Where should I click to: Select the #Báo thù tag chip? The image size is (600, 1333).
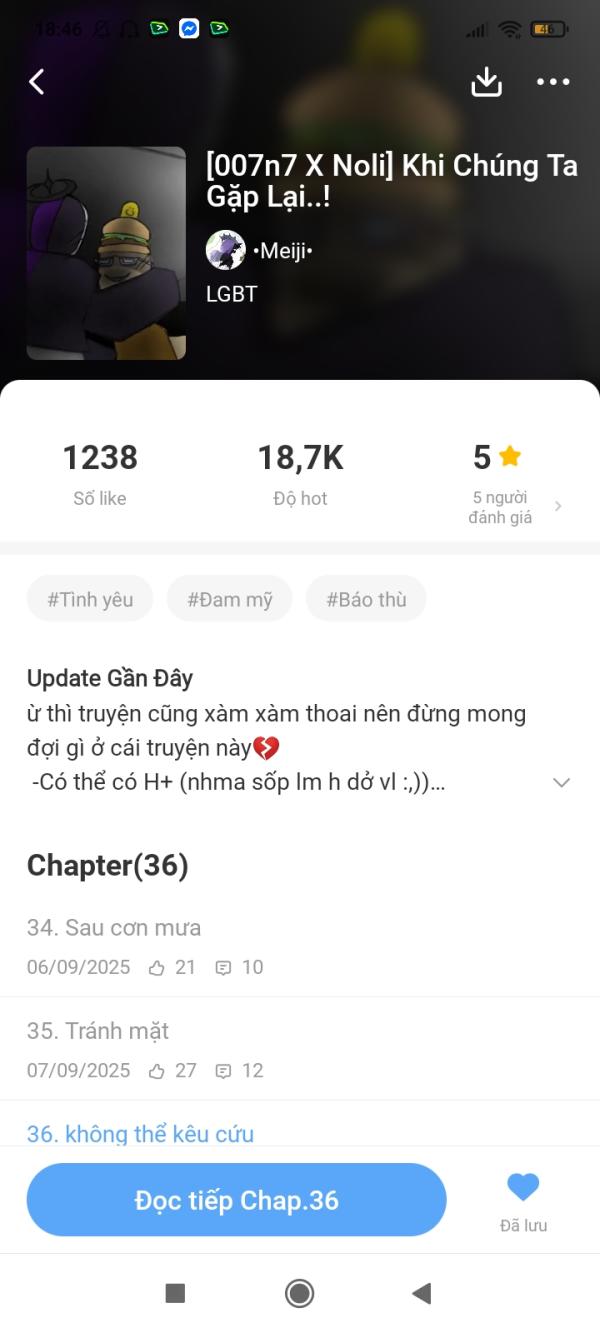(366, 599)
